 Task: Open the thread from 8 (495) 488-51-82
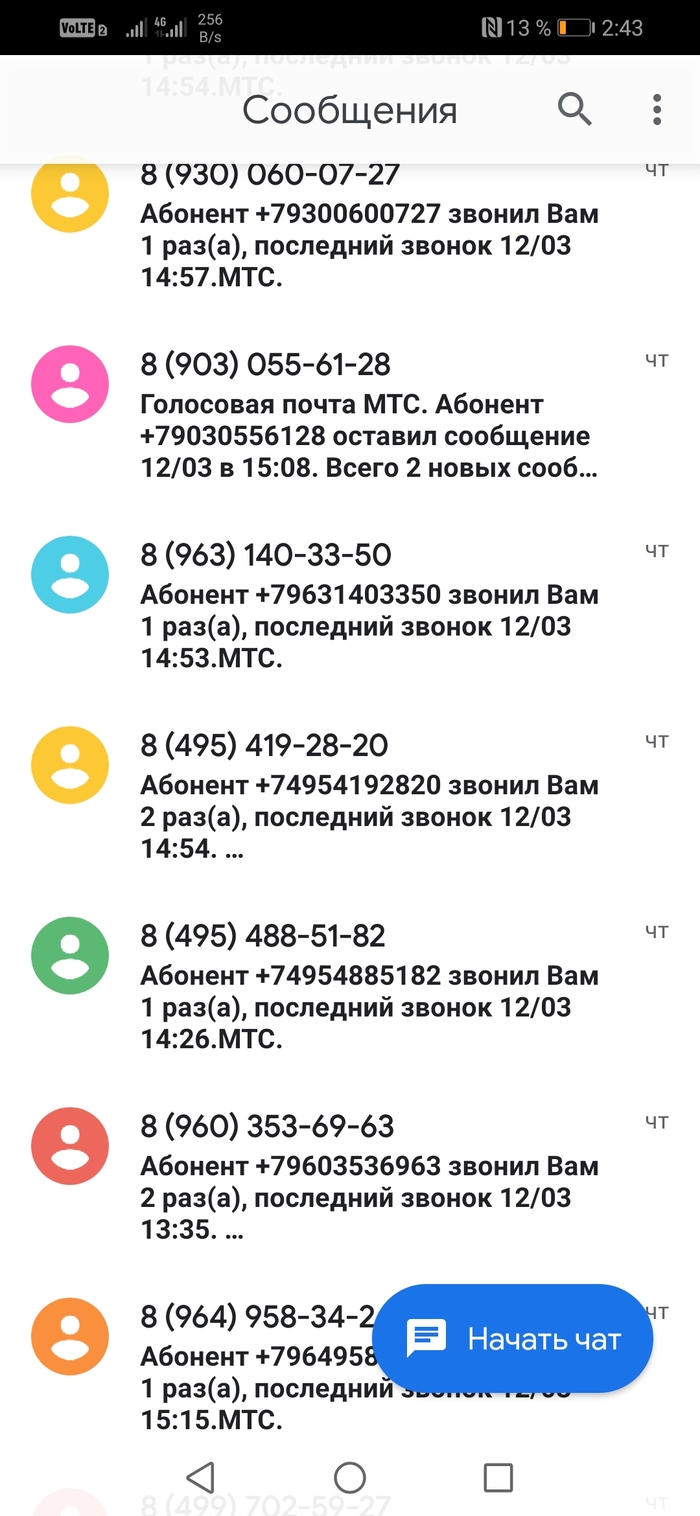(368, 988)
